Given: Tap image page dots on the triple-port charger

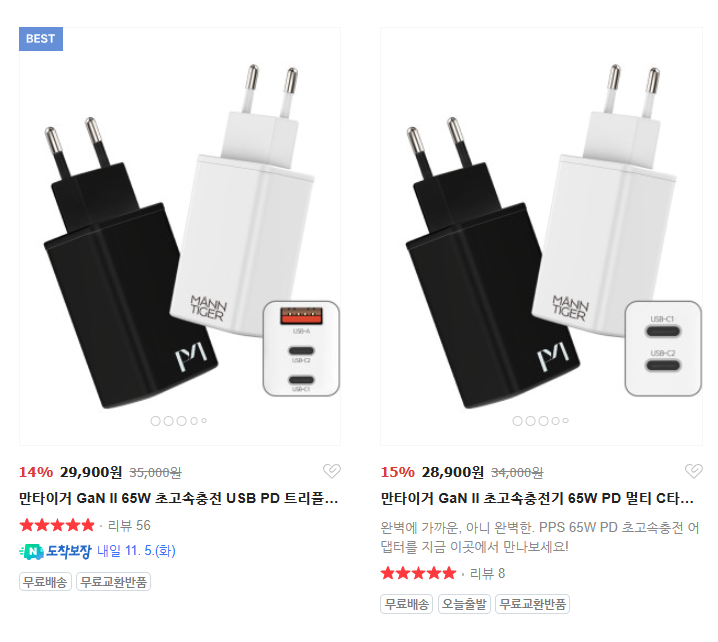Looking at the screenshot, I should pos(179,421).
